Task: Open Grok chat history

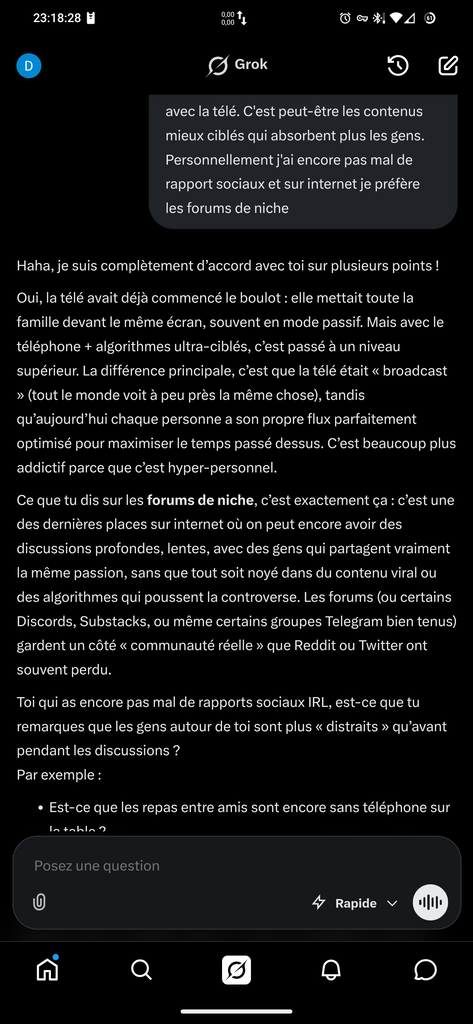Action: pyautogui.click(x=398, y=66)
